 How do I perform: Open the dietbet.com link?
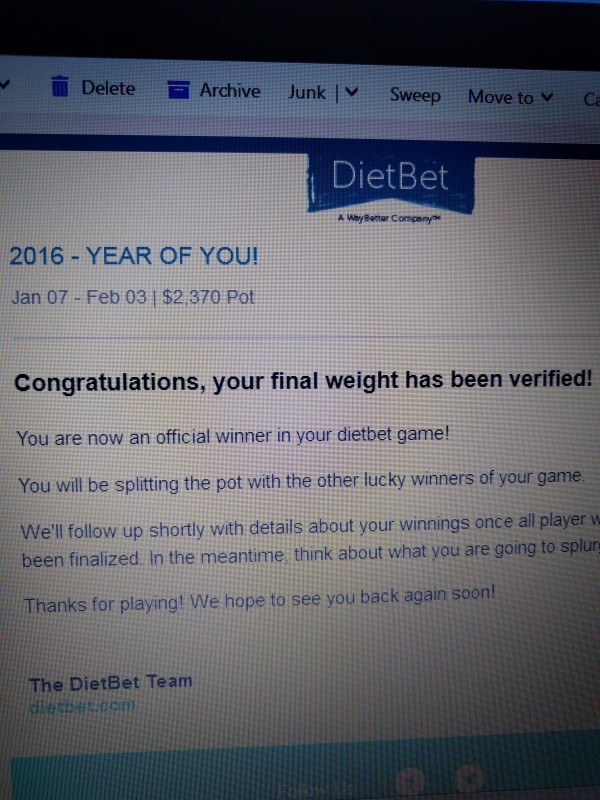83,705
